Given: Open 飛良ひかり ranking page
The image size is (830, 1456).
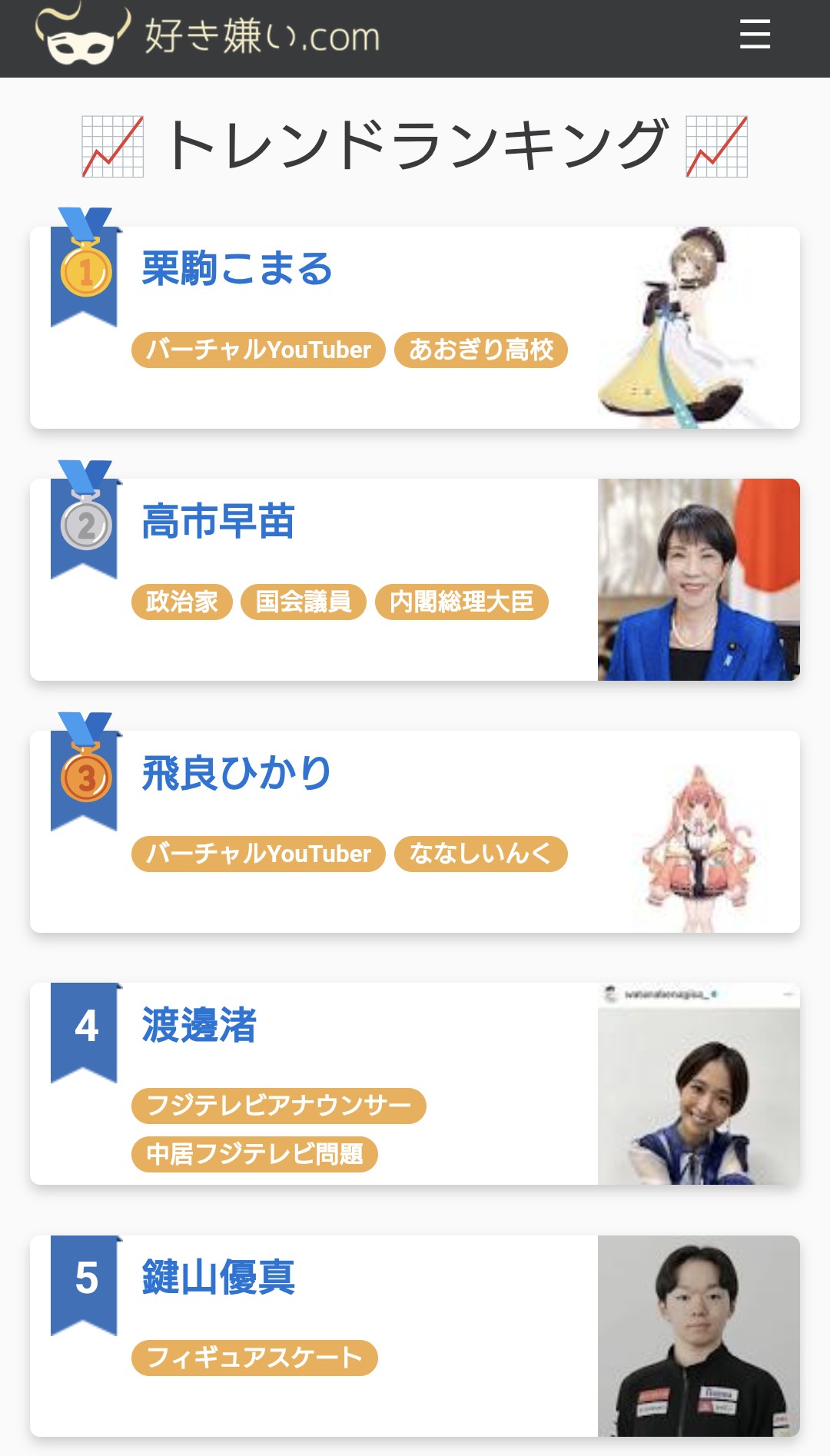Looking at the screenshot, I should tap(237, 773).
